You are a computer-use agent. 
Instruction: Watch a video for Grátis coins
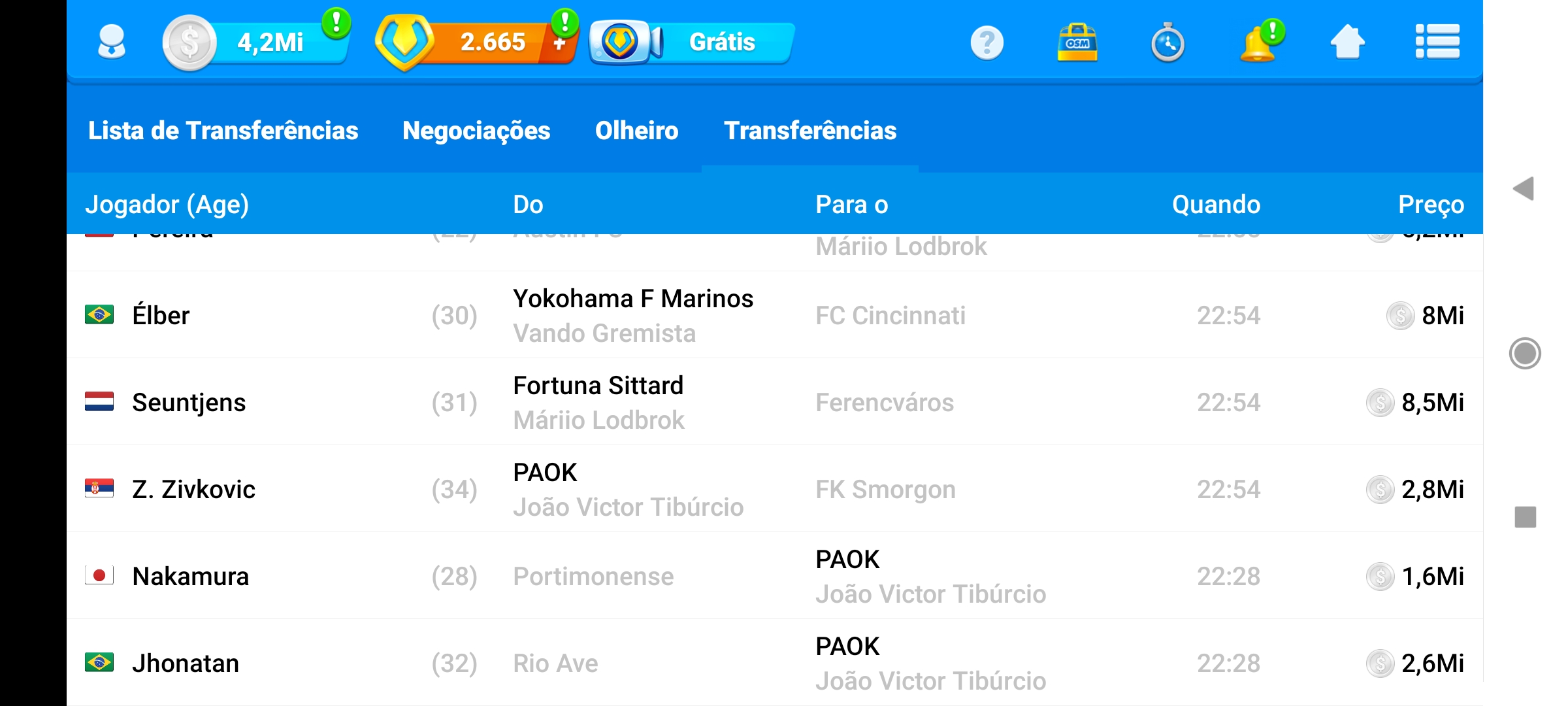693,42
